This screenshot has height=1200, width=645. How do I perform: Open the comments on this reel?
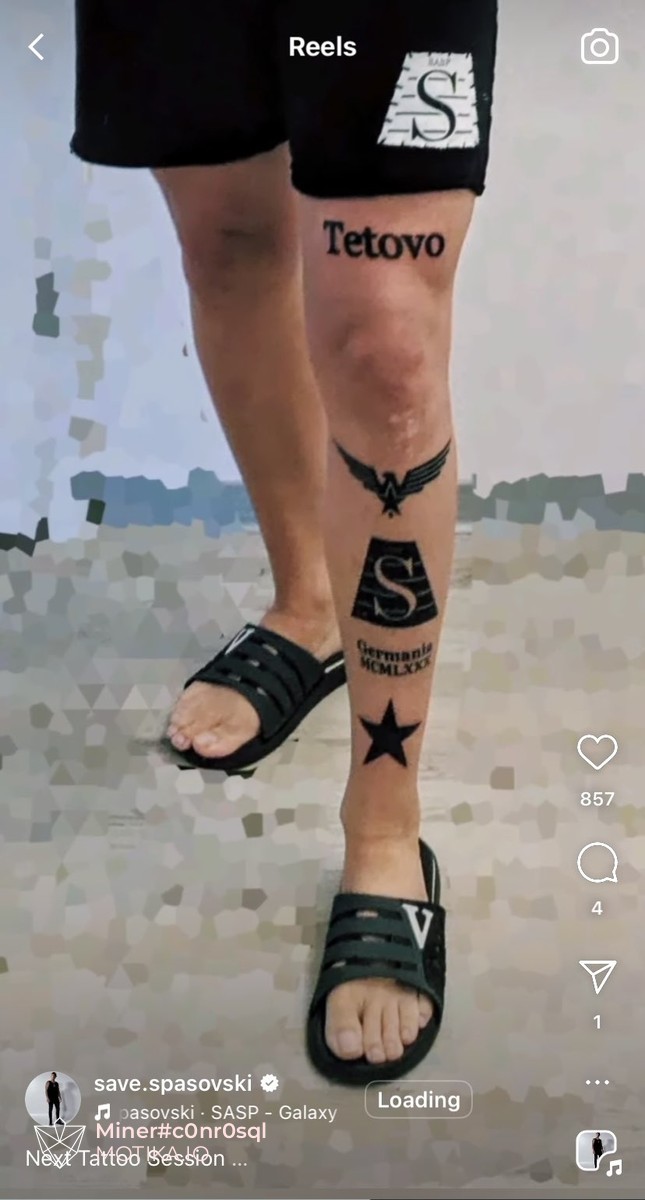point(597,863)
